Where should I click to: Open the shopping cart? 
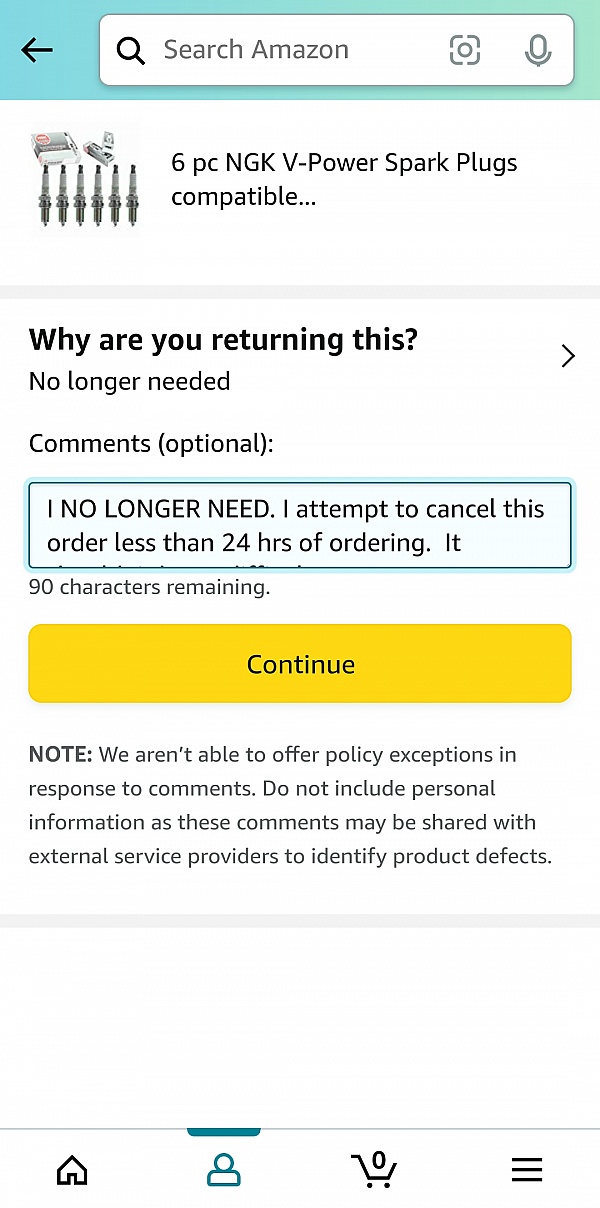(x=375, y=1169)
